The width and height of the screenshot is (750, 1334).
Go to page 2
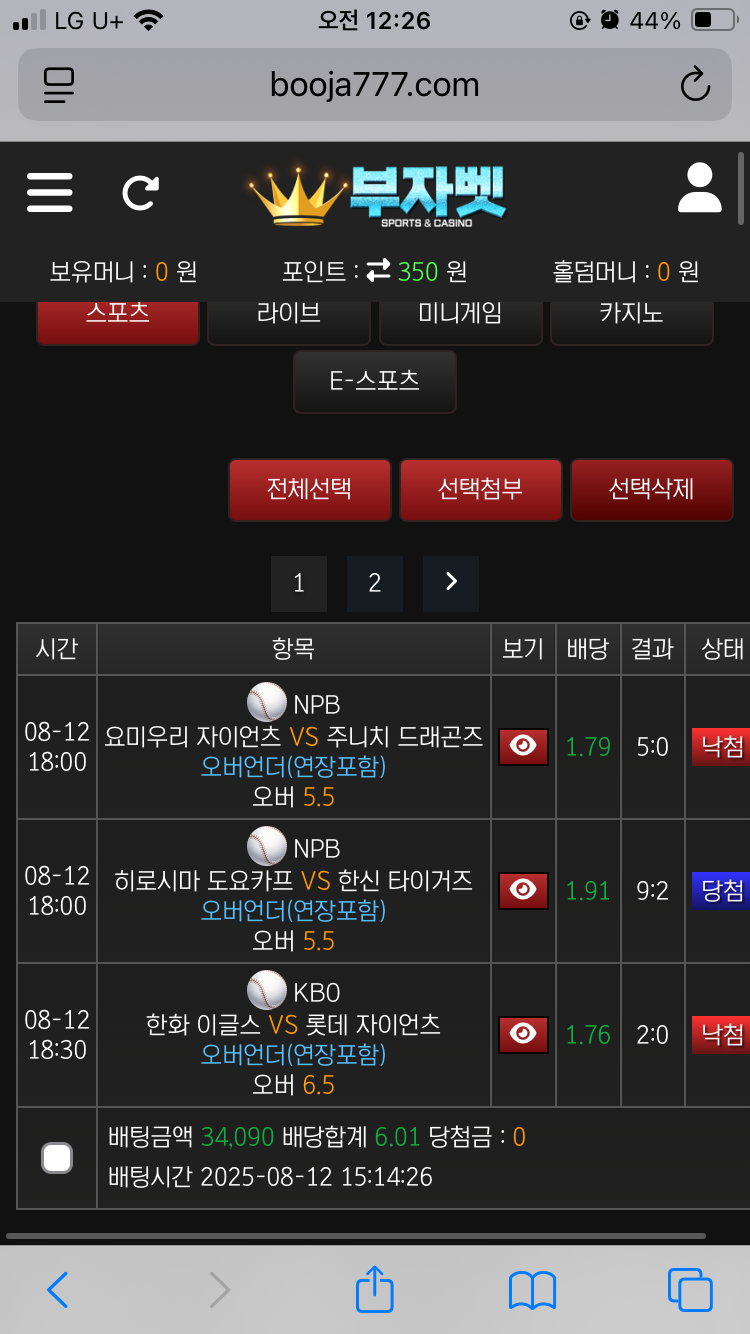click(x=375, y=584)
